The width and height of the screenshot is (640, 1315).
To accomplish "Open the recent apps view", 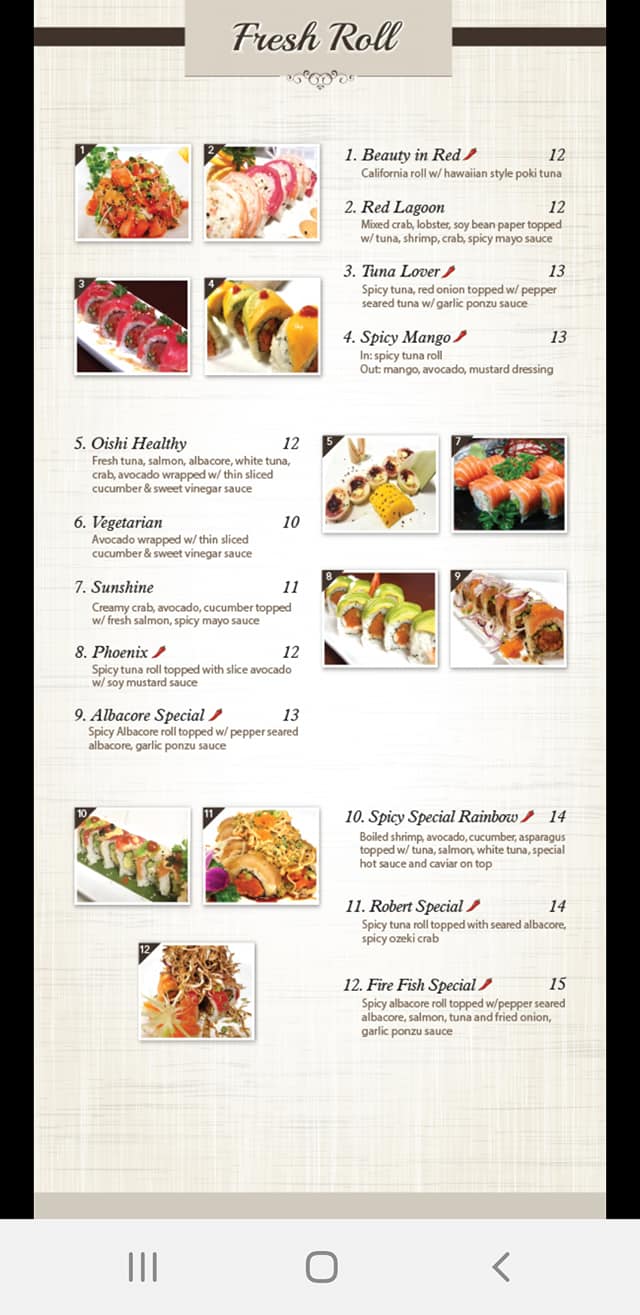I will (x=143, y=1267).
